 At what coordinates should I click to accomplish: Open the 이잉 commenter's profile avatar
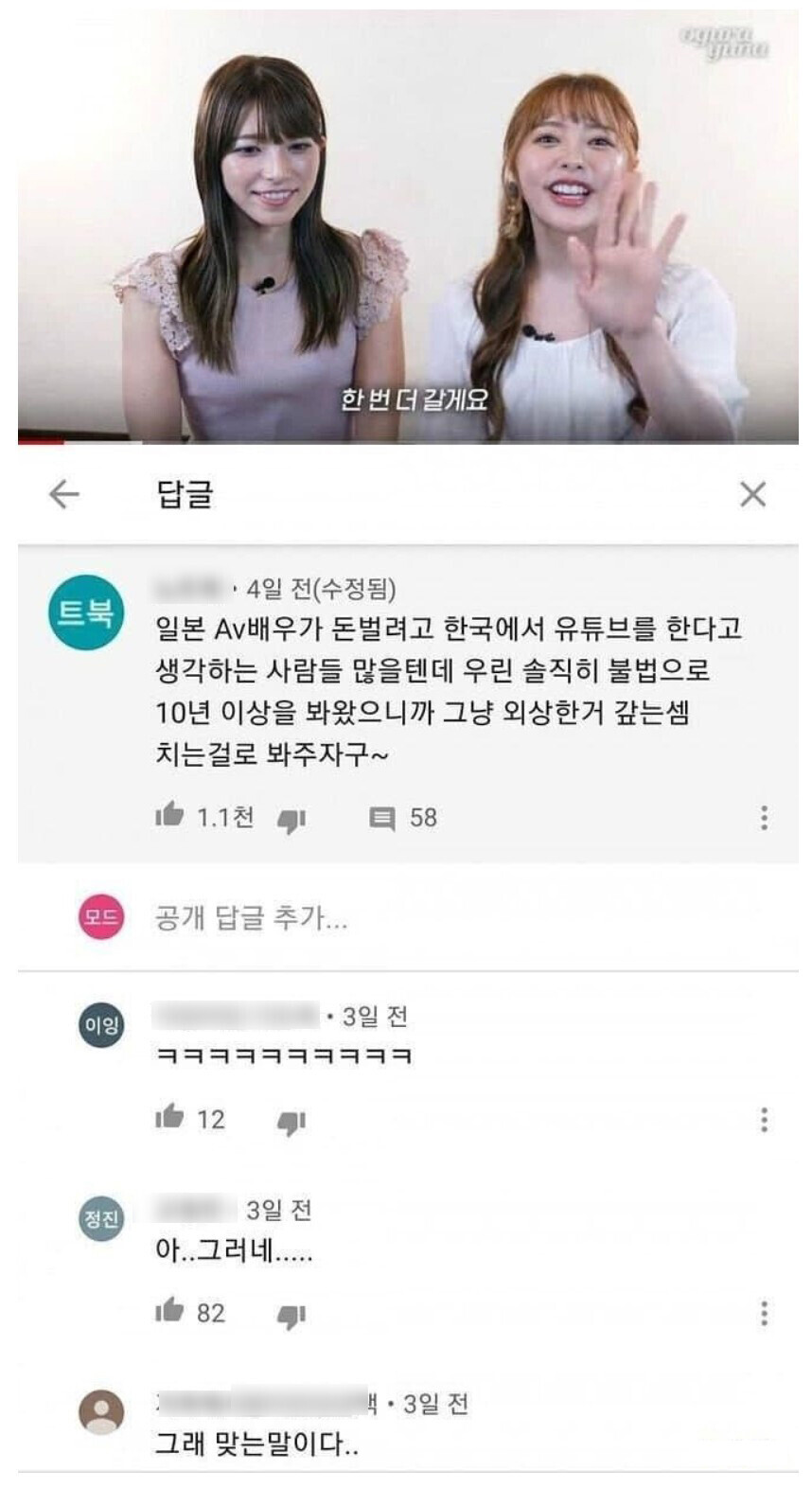101,1024
